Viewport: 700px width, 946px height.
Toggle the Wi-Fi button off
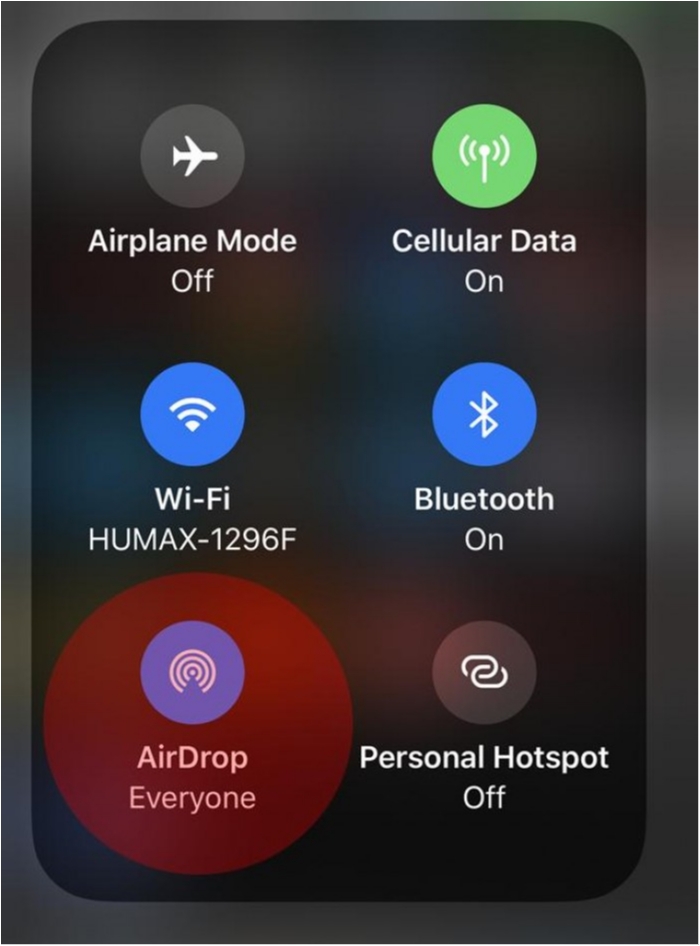pyautogui.click(x=193, y=414)
